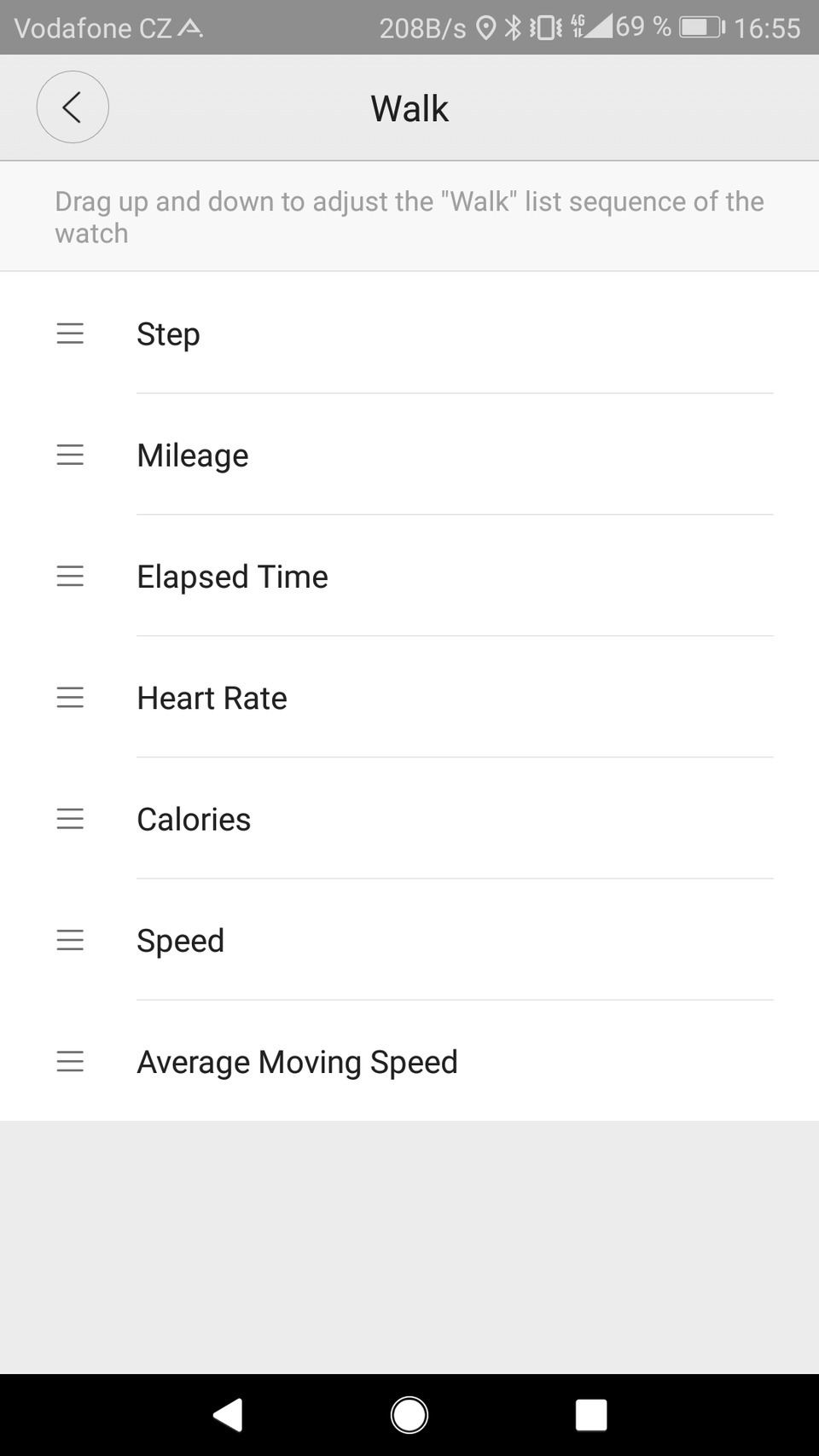Click the drag handle beside Mileage

70,455
